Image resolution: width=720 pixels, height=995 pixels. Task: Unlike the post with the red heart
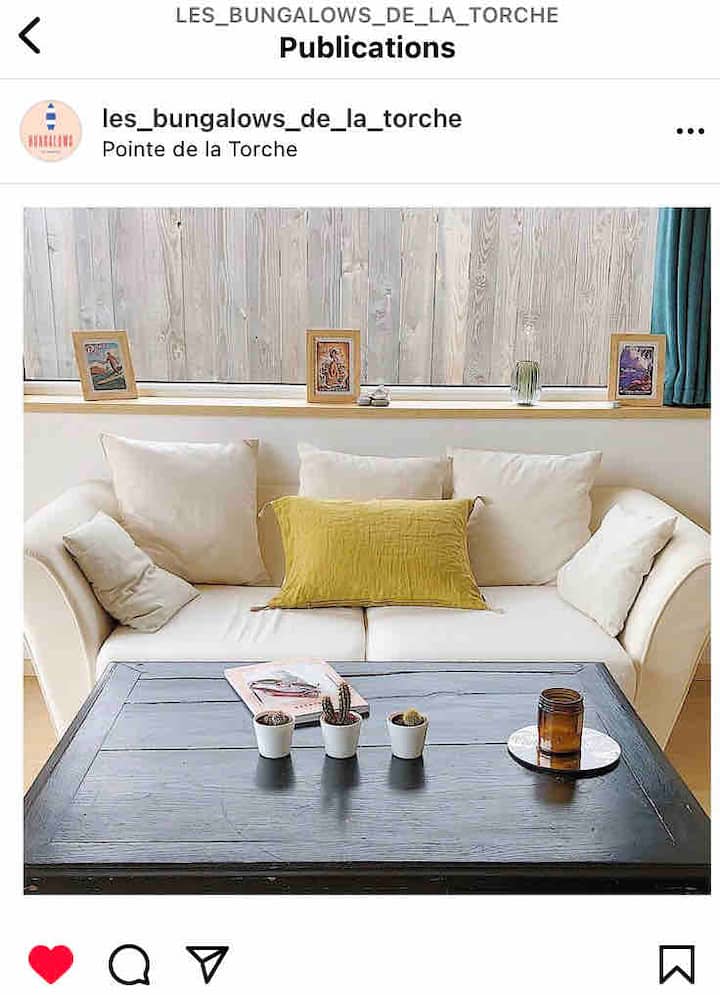[x=51, y=964]
